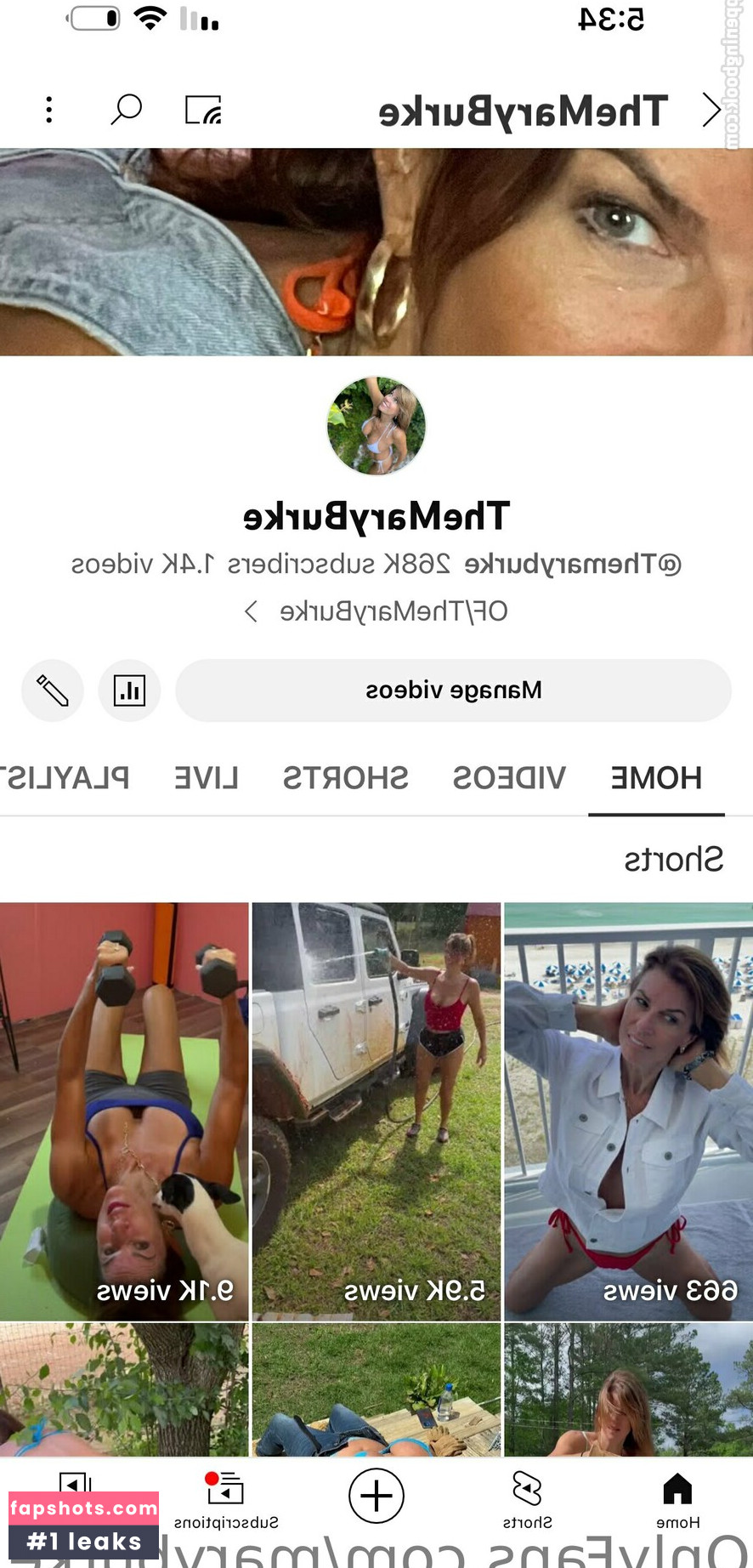This screenshot has height=1568, width=753.
Task: Open channel analytics bar chart icon
Action: point(129,690)
